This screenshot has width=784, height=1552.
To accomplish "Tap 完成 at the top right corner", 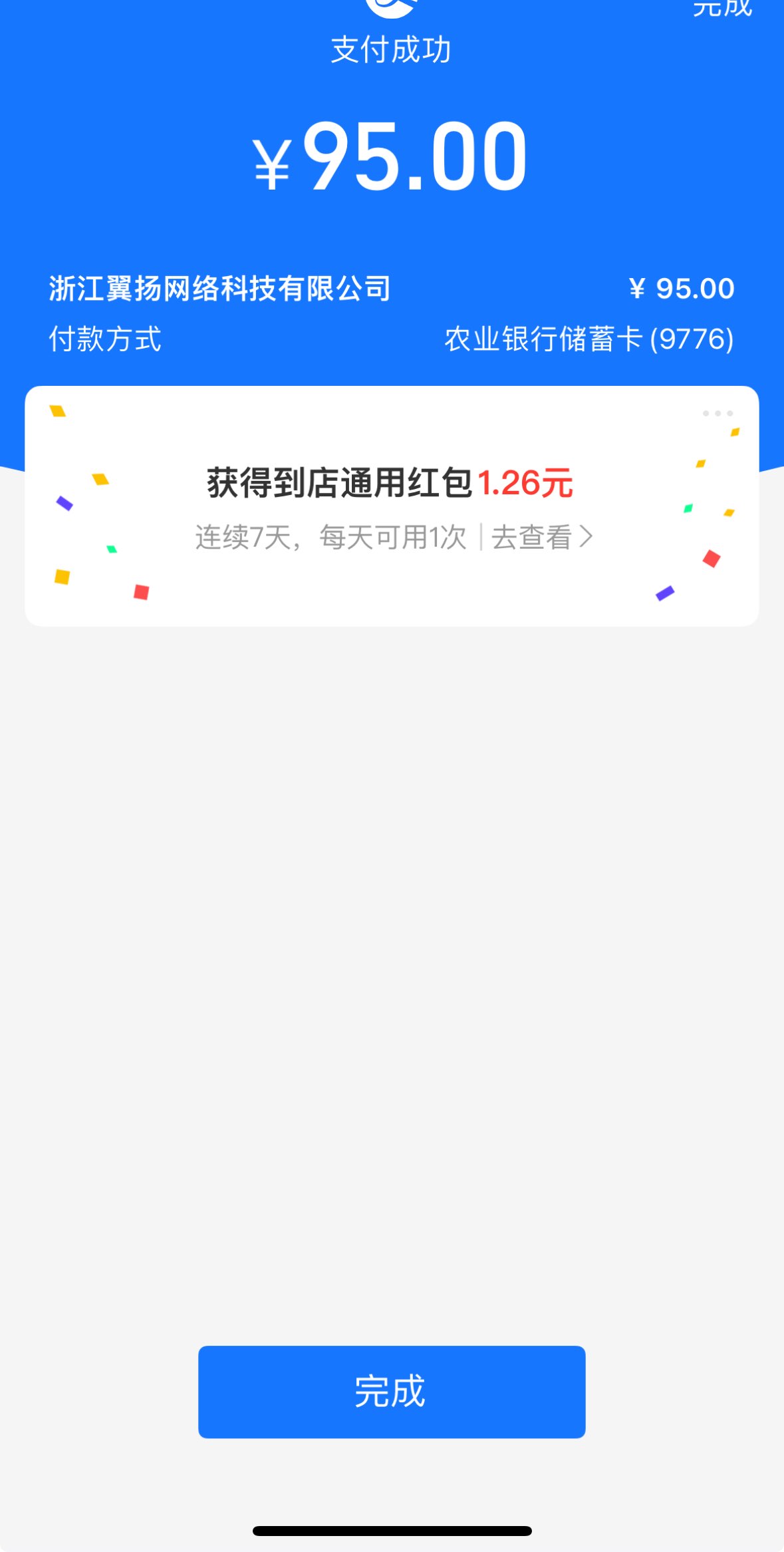I will 721,8.
